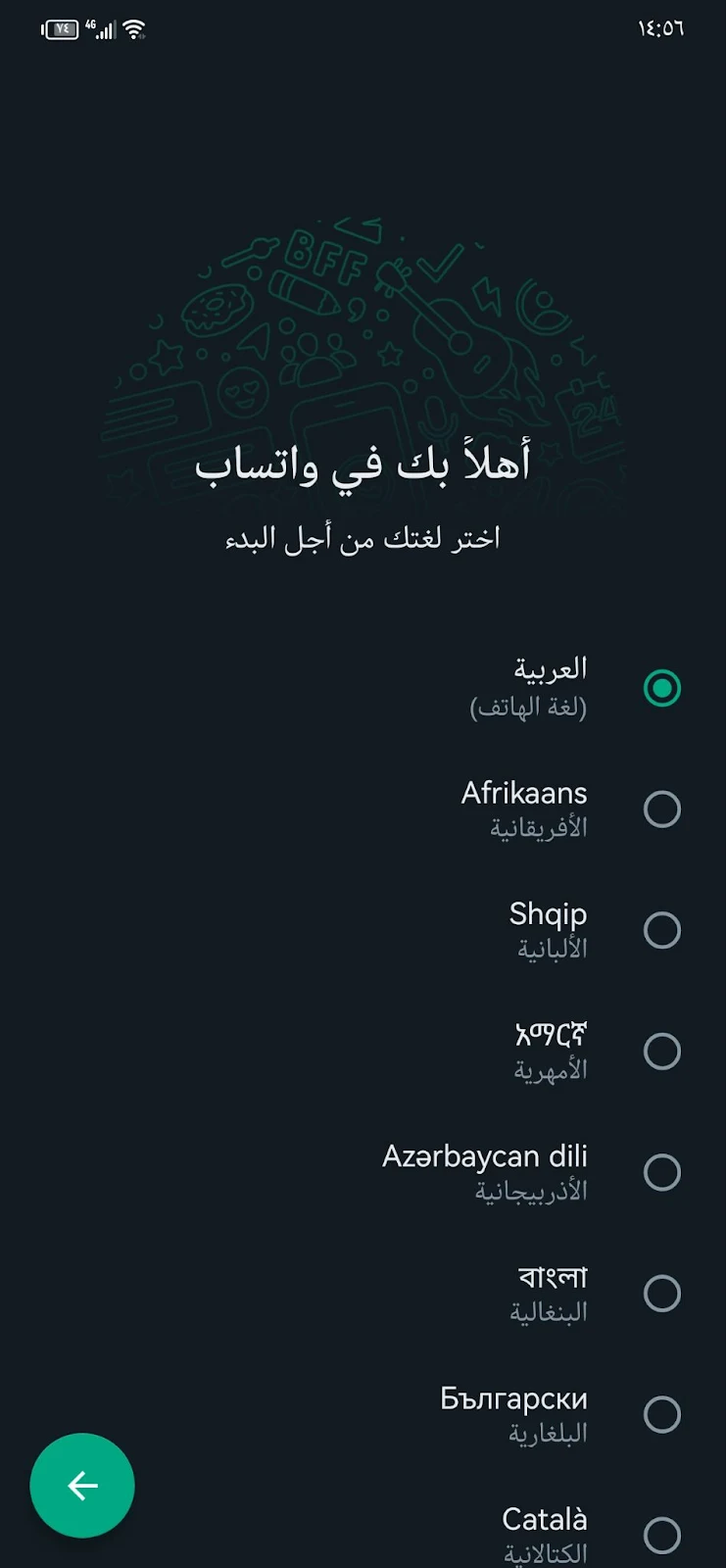
Task: Choose Български as the language
Action: point(363,1414)
